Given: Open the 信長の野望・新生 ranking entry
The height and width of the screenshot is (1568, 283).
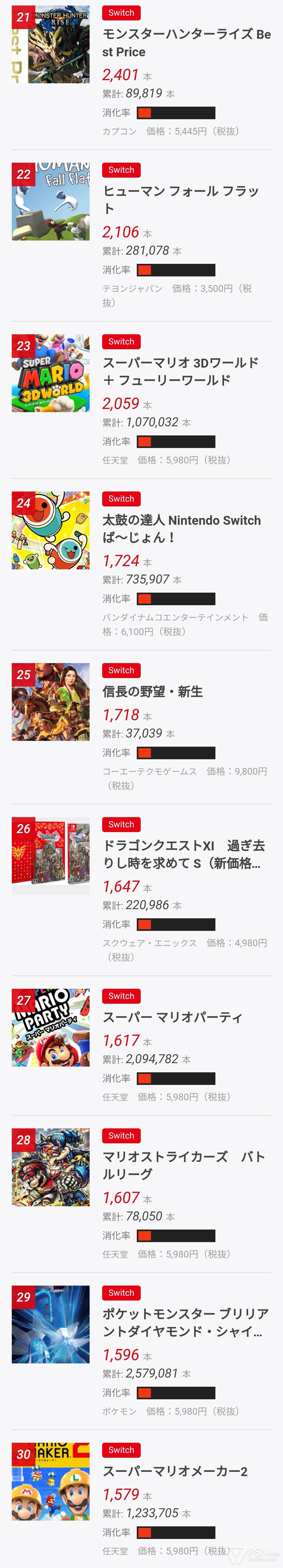Looking at the screenshot, I should (x=153, y=691).
